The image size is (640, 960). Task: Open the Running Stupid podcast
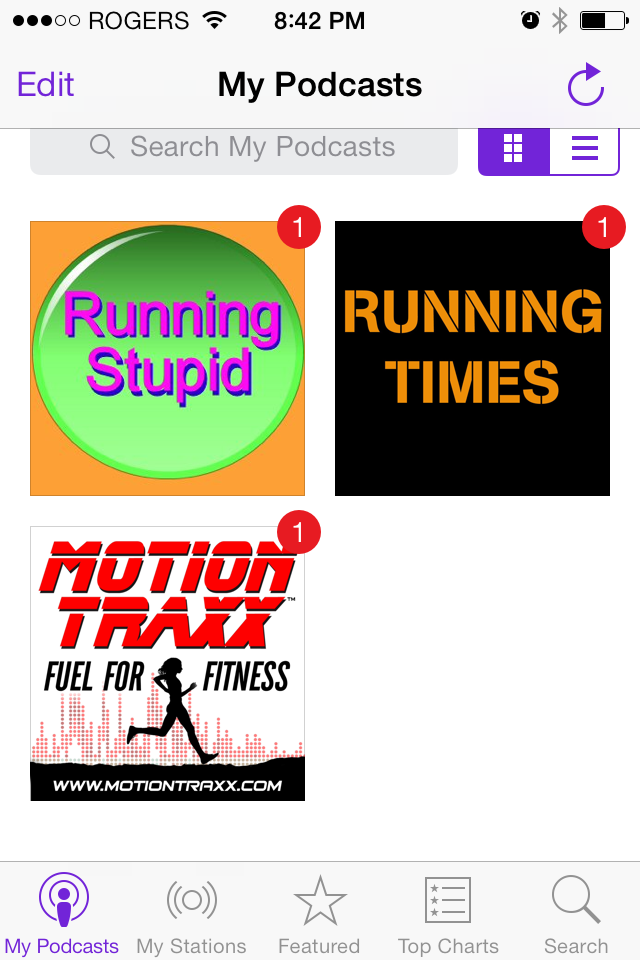point(168,358)
